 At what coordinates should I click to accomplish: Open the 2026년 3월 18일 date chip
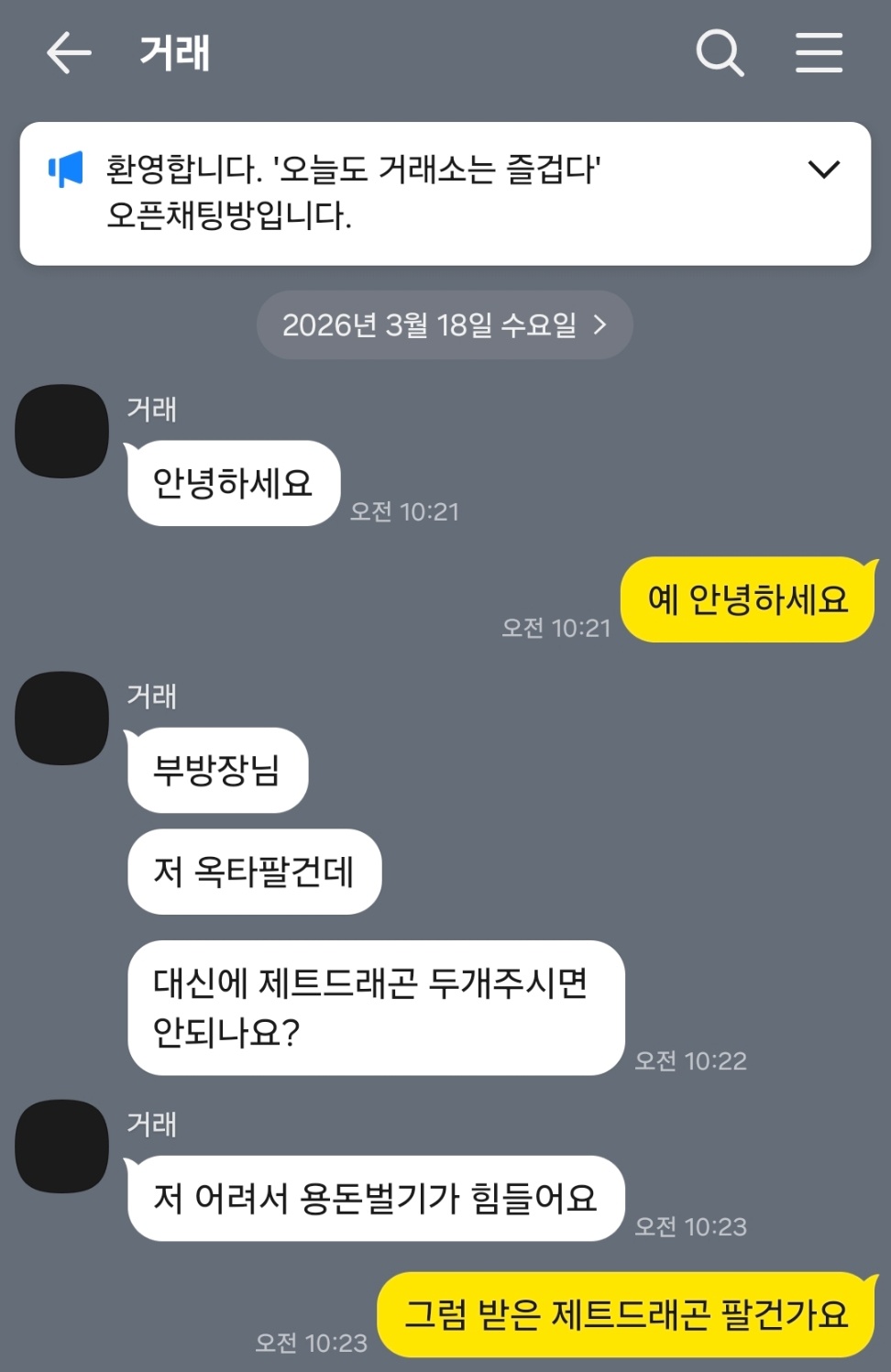tap(445, 324)
